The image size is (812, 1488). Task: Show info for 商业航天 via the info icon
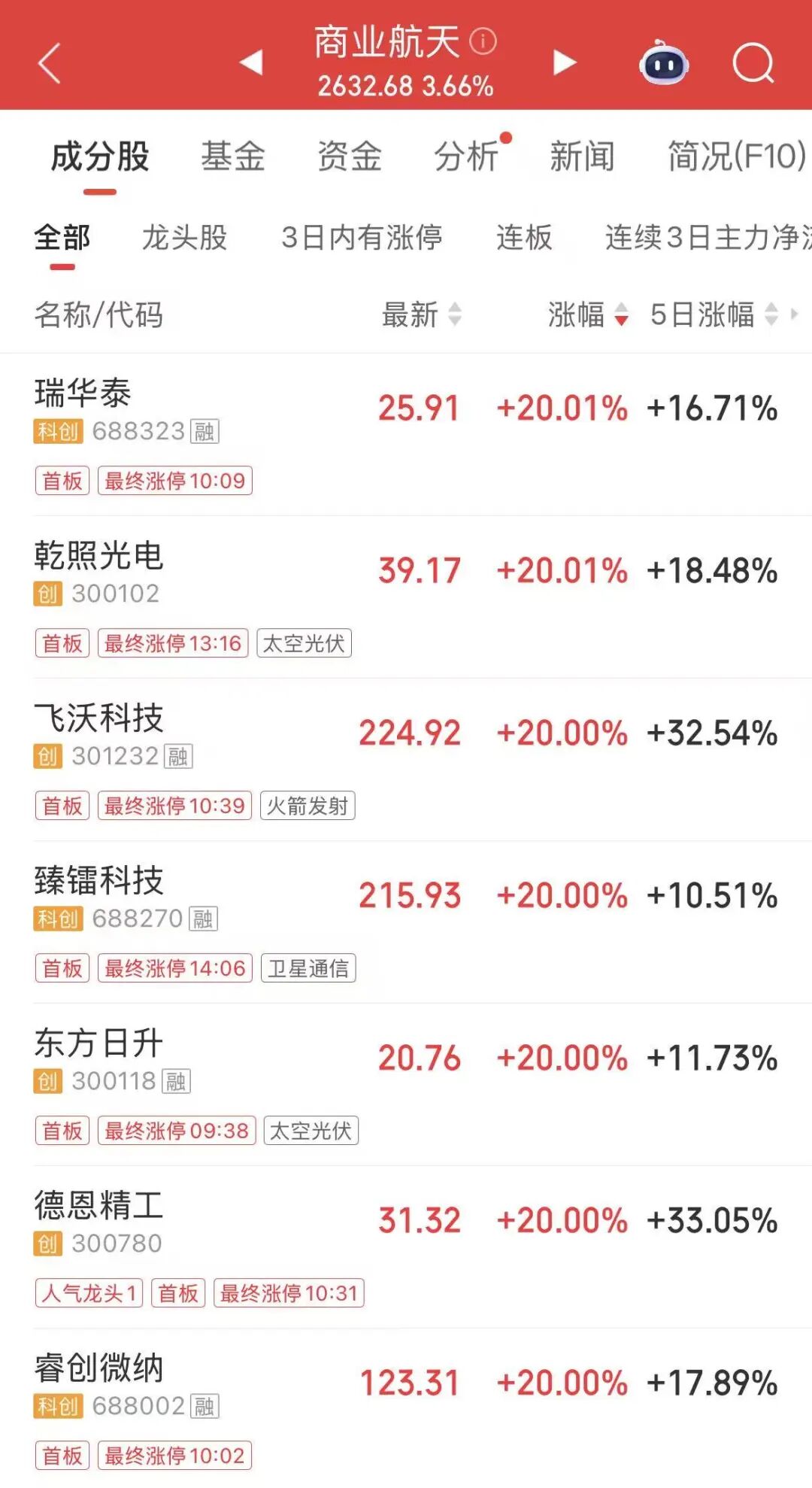pos(483,41)
